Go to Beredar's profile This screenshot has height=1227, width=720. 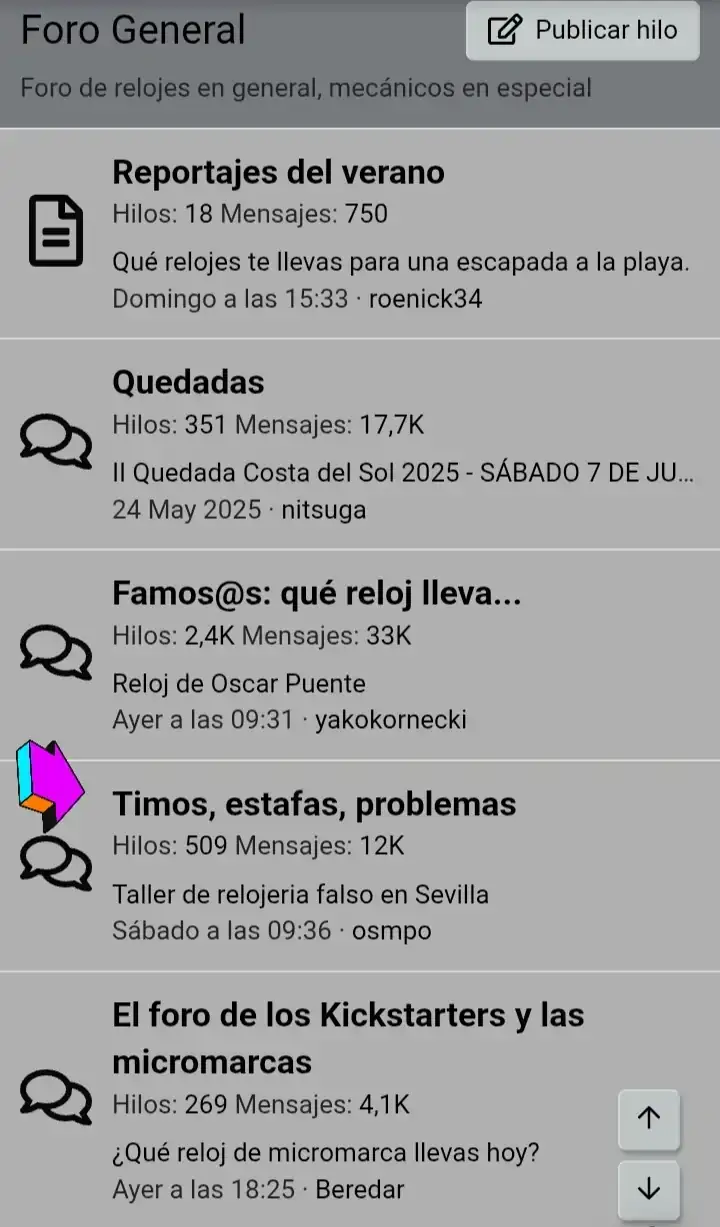pos(359,1190)
